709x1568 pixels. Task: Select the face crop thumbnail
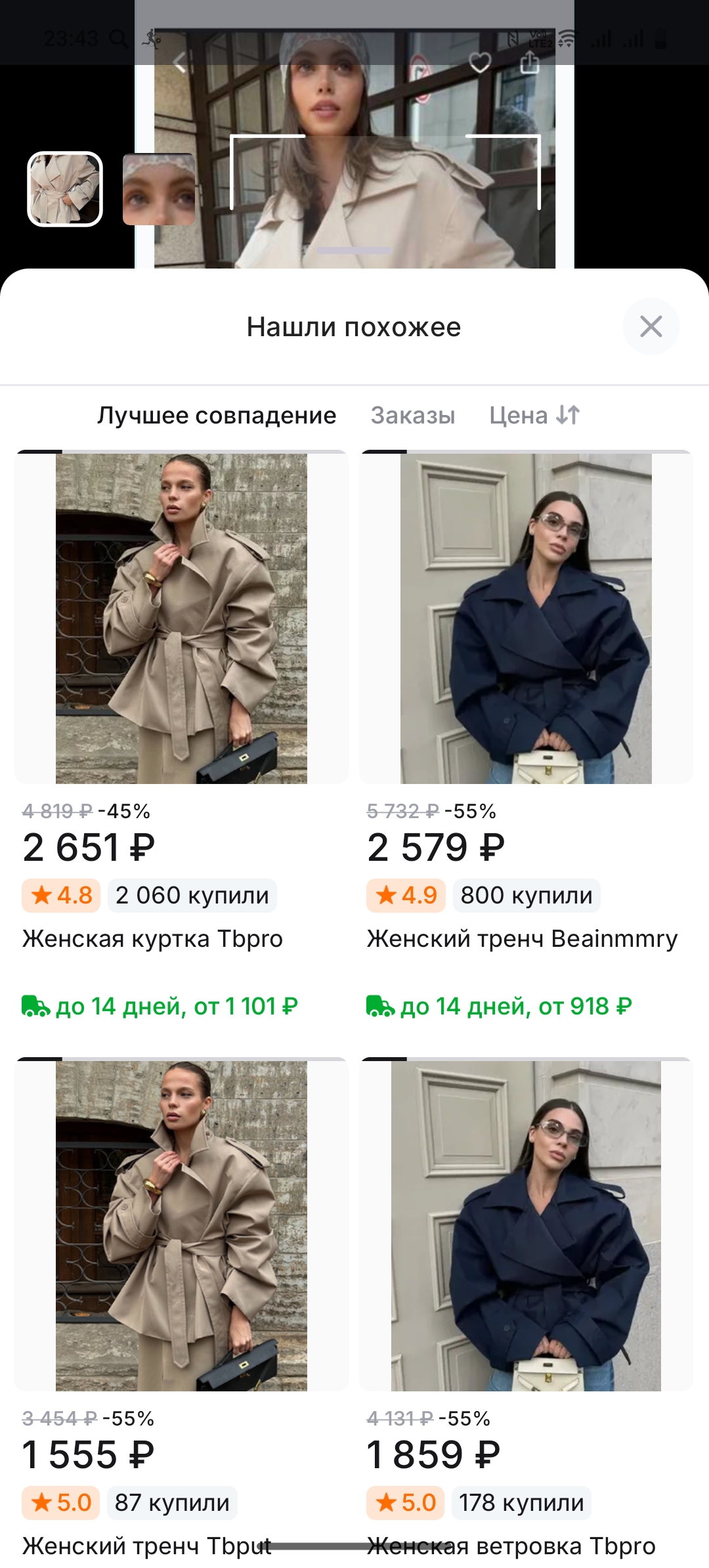159,189
